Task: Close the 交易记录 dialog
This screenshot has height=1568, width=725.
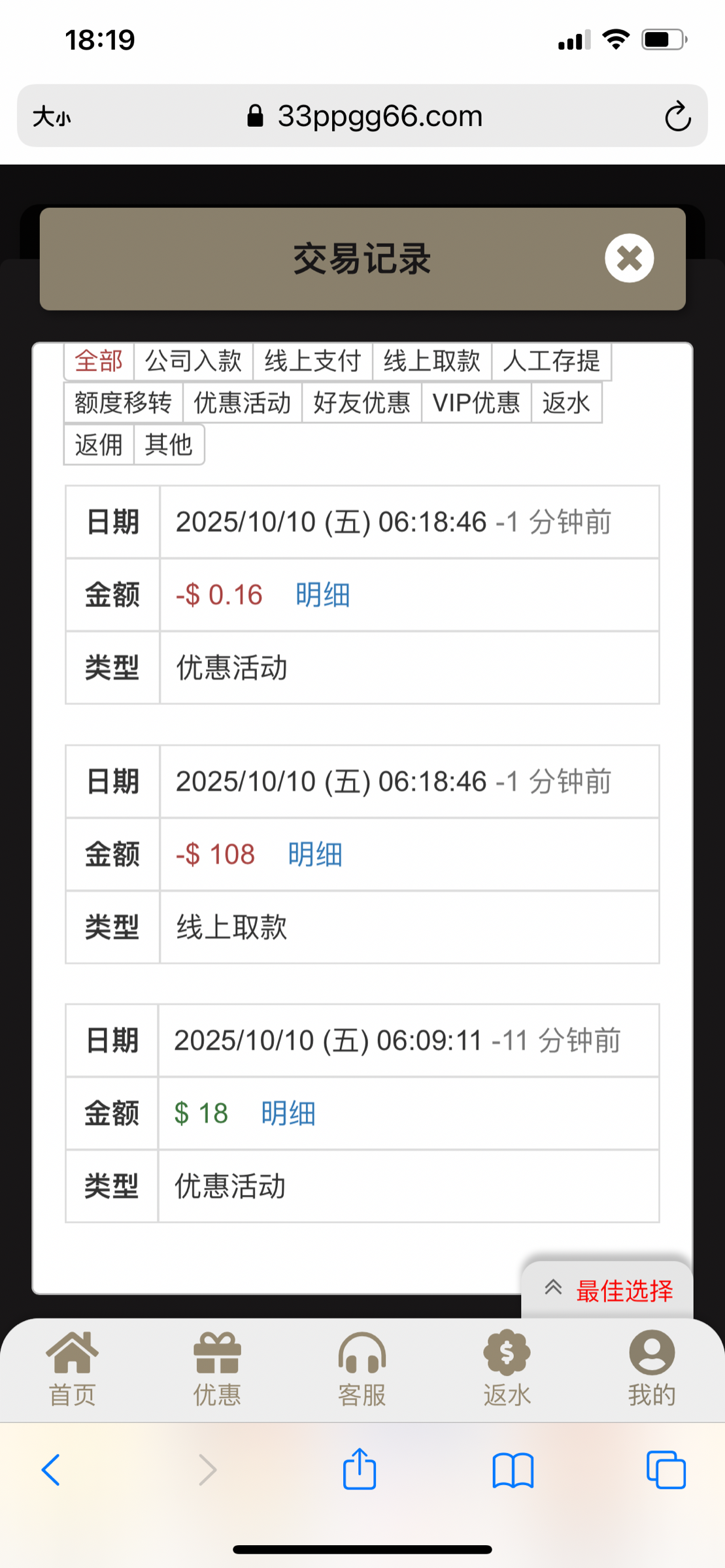Action: (x=629, y=258)
